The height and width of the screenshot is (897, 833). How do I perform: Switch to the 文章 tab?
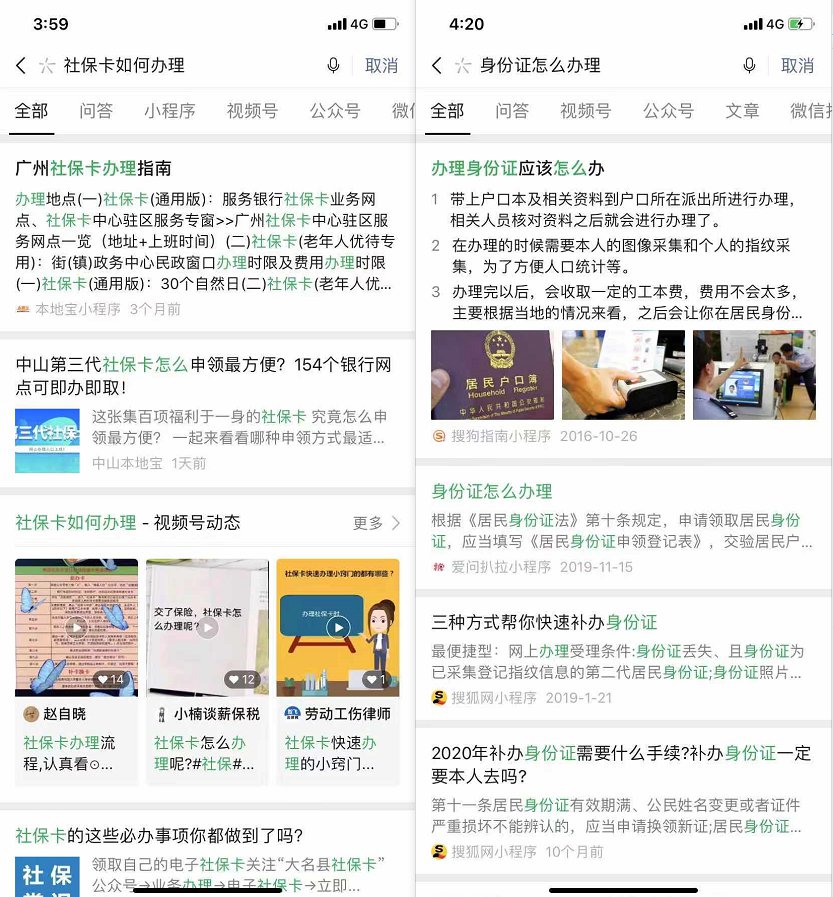[742, 111]
